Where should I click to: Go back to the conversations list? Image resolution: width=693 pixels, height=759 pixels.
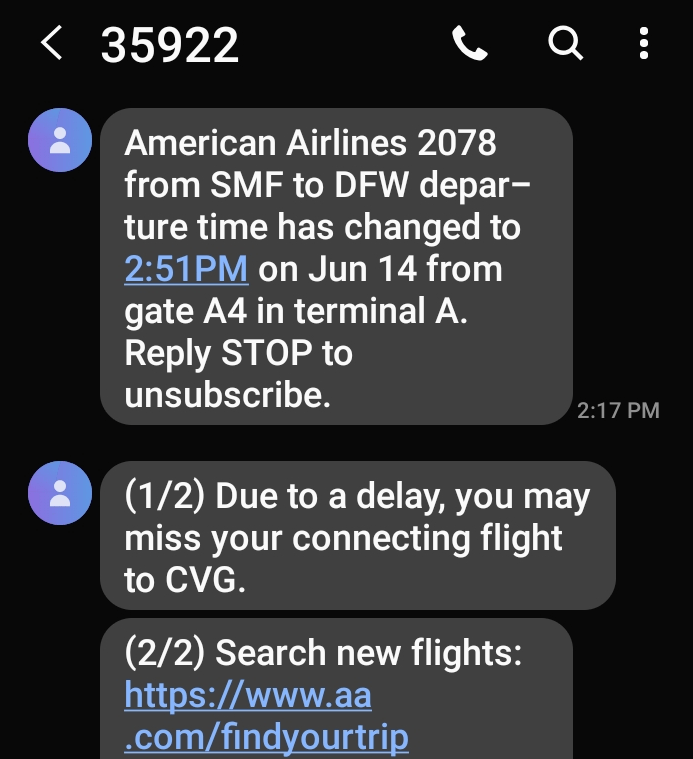click(52, 43)
